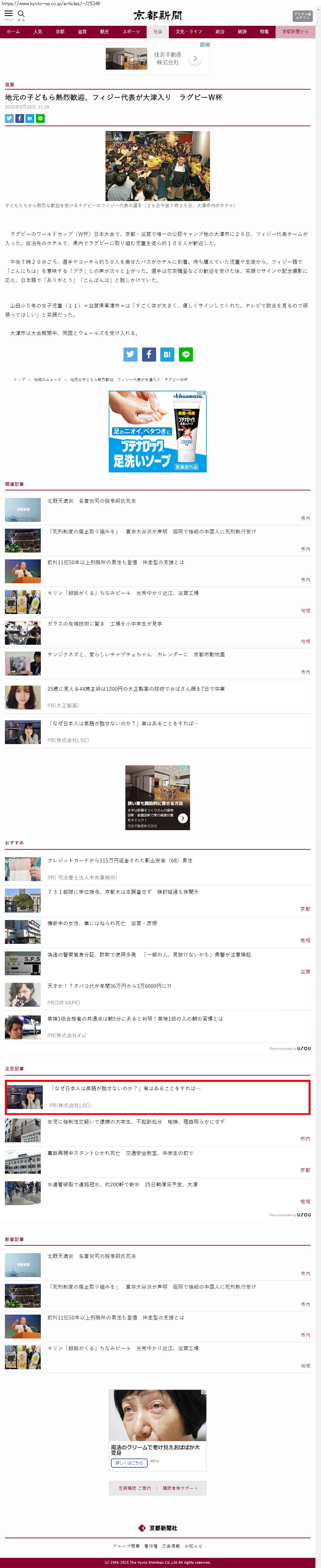This screenshot has width=321, height=1568.
Task: Switch to the ホーム tab
Action: click(x=13, y=32)
